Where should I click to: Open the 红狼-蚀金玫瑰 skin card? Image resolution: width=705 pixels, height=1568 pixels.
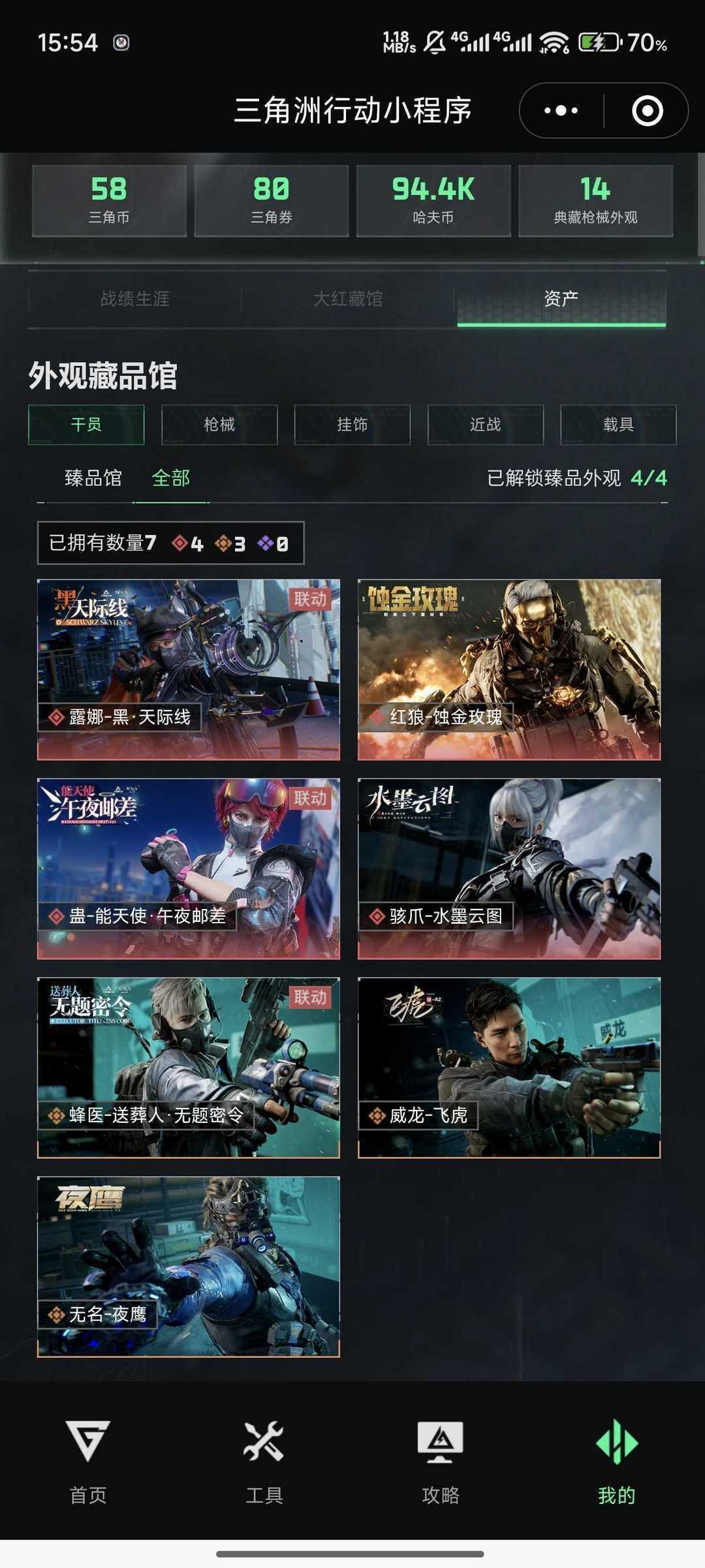click(509, 669)
